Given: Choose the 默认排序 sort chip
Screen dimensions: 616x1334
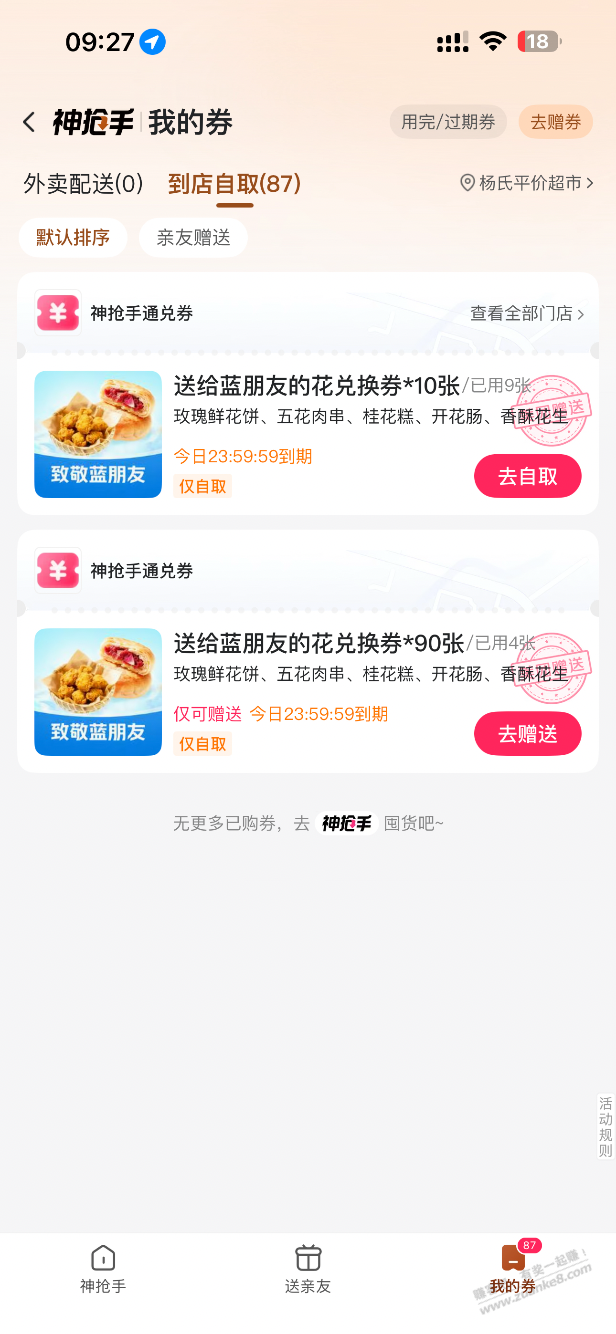Looking at the screenshot, I should coord(73,238).
